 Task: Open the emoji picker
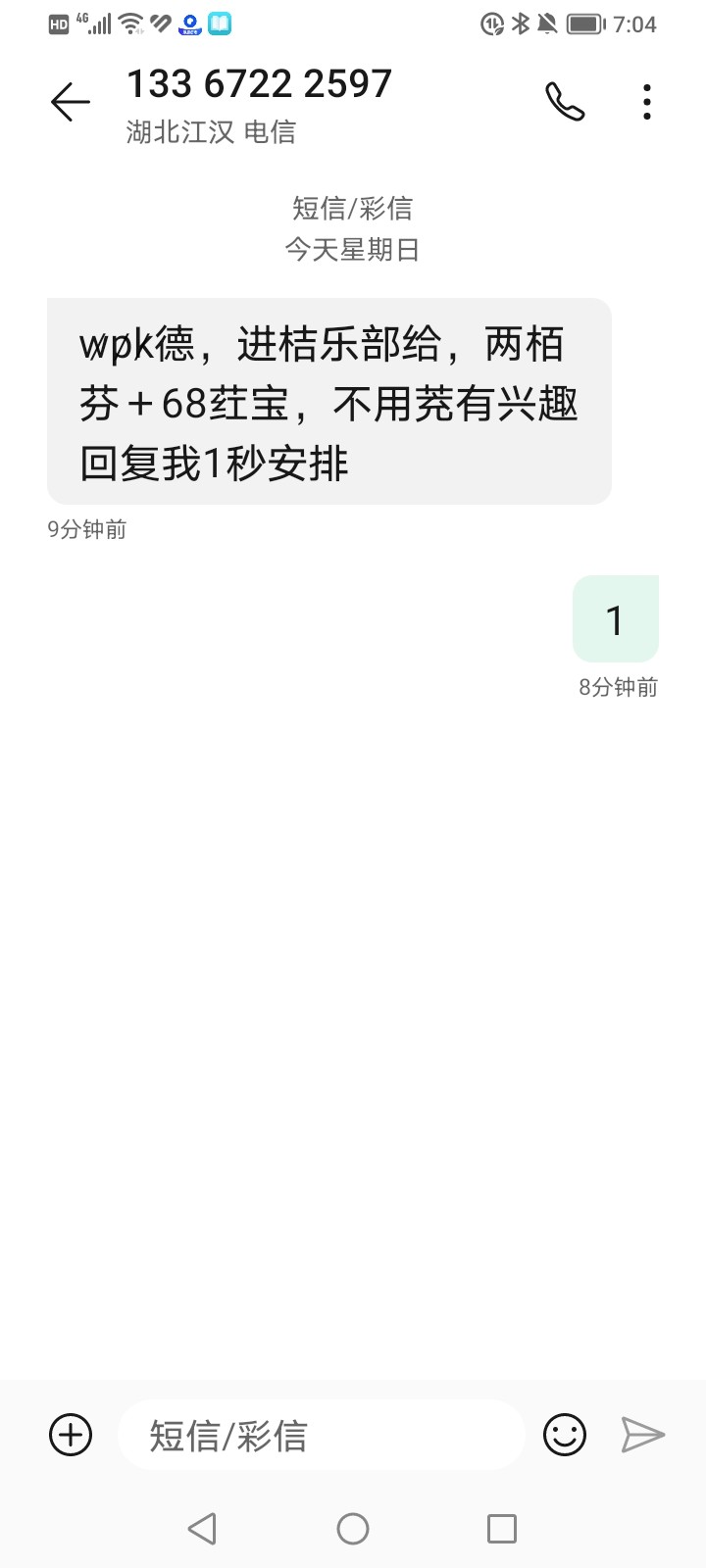pyautogui.click(x=565, y=1435)
